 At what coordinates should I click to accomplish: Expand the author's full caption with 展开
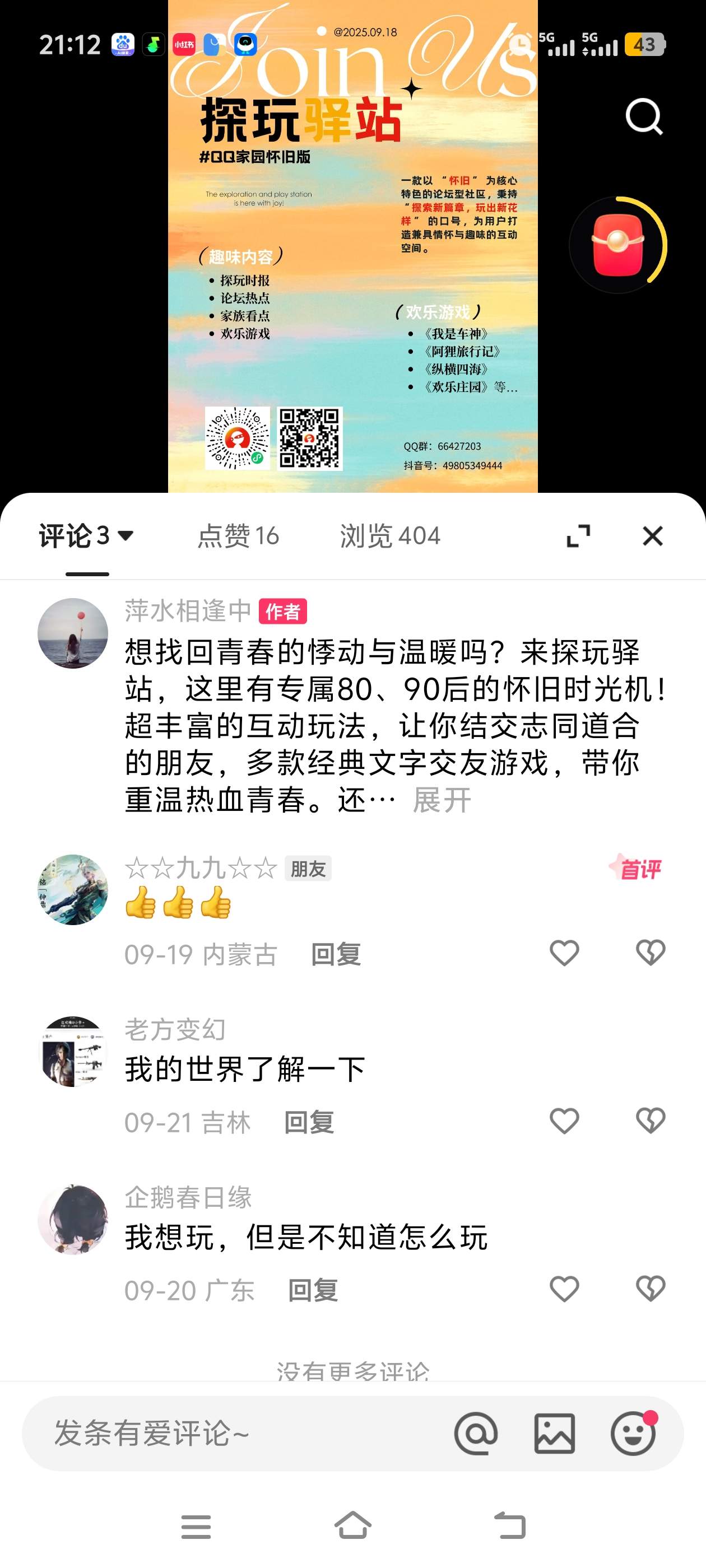tap(442, 800)
